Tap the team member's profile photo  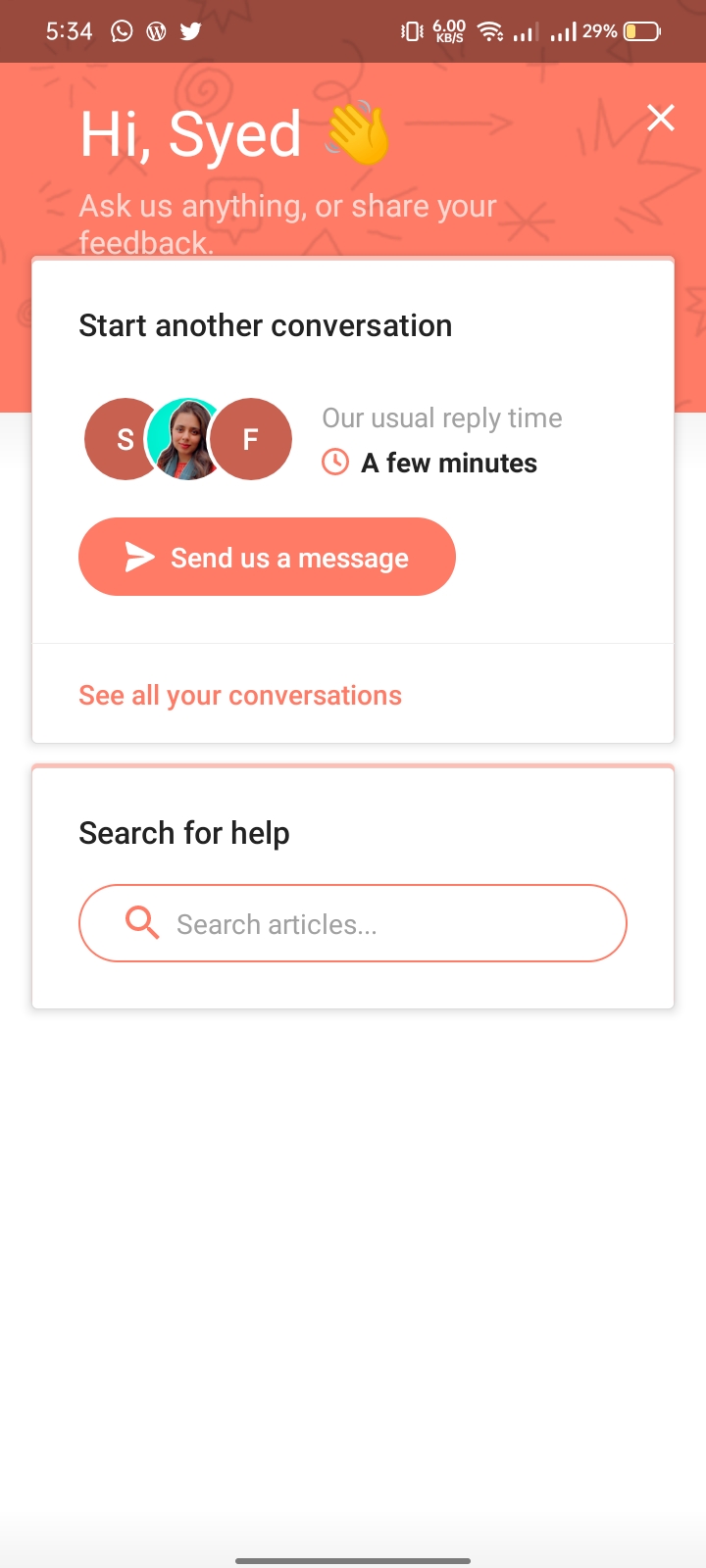point(186,439)
